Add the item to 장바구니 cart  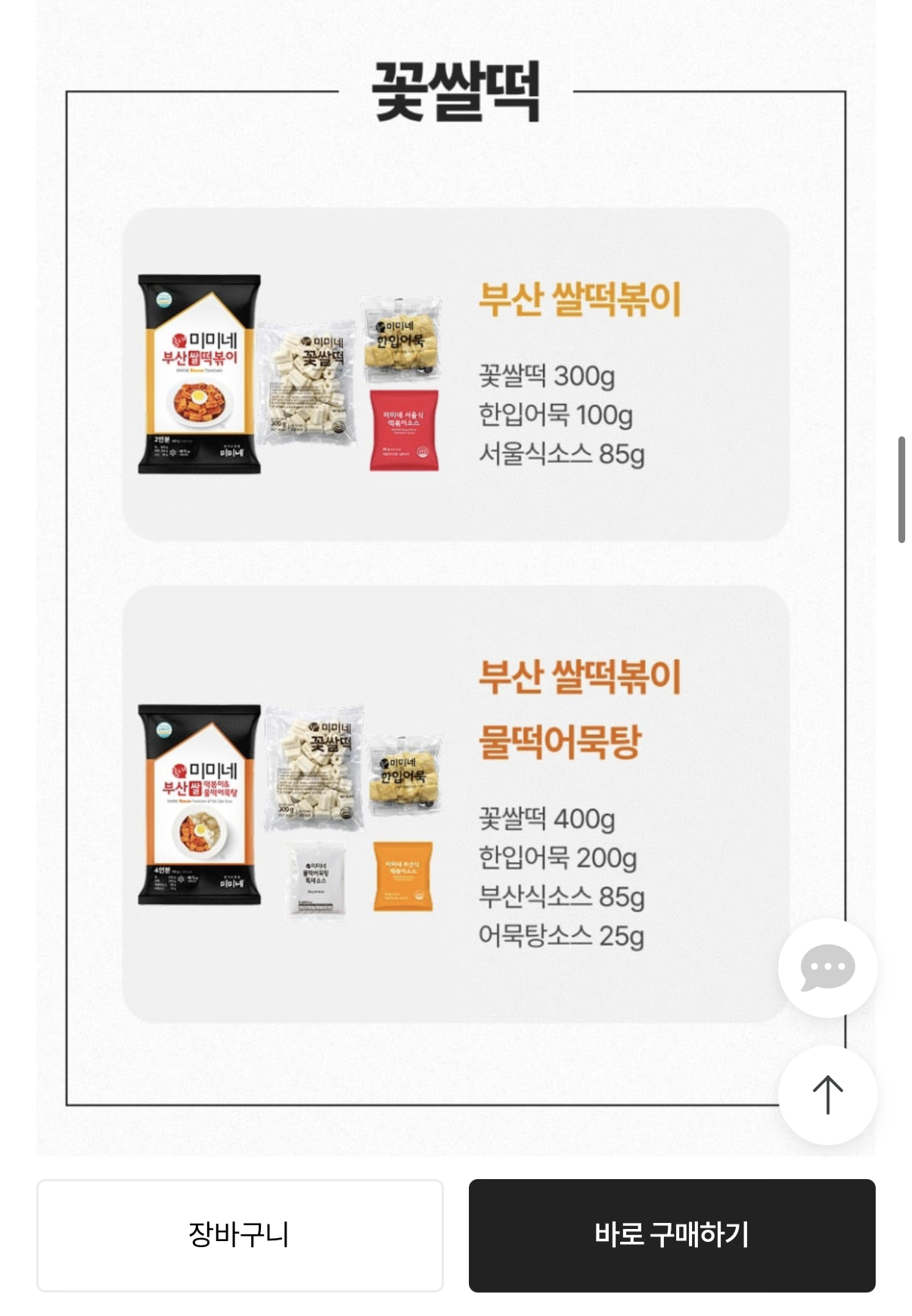pyautogui.click(x=240, y=1235)
